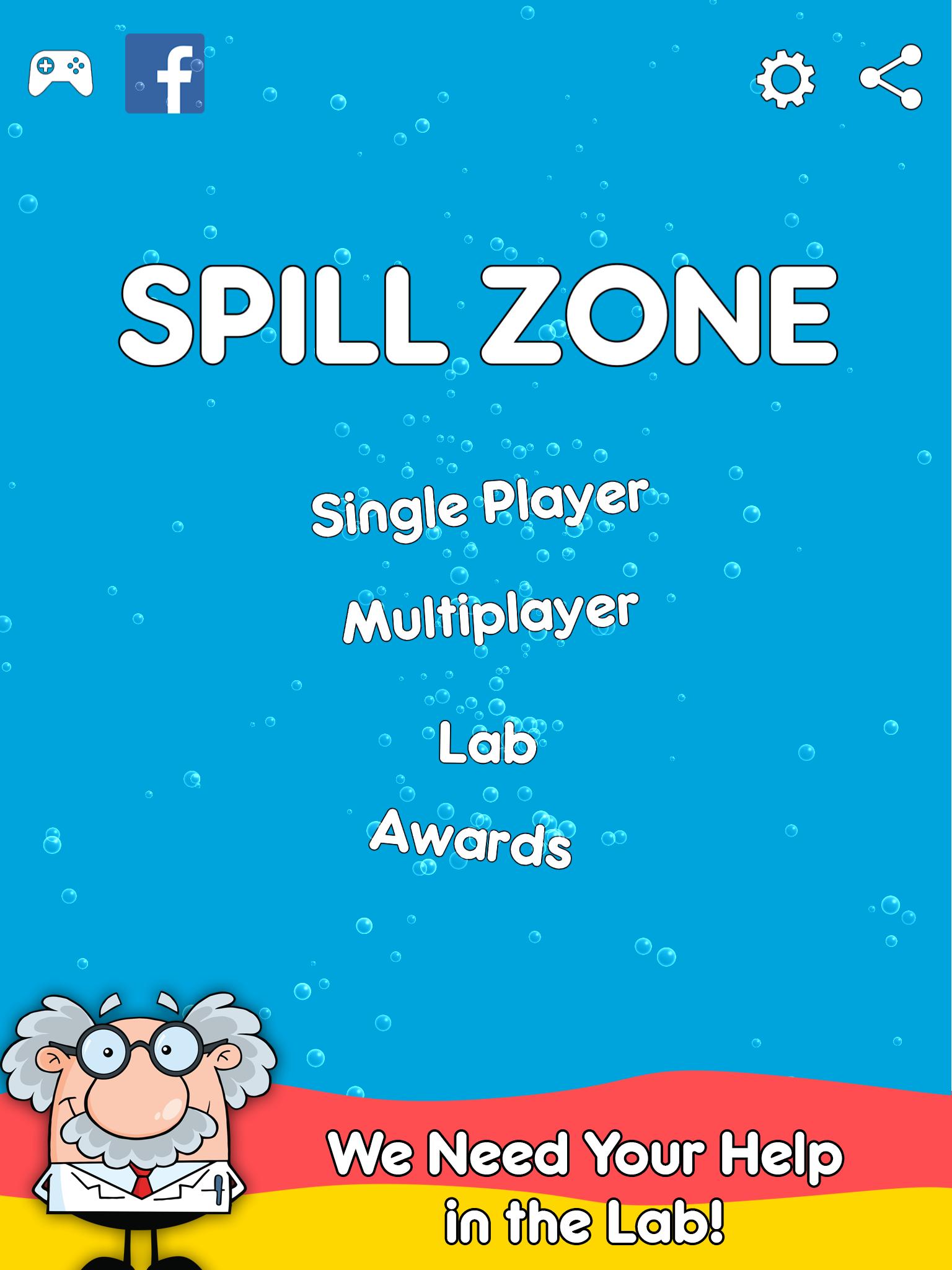This screenshot has height=1270, width=952.
Task: Tap the Facebook icon
Action: click(x=165, y=74)
